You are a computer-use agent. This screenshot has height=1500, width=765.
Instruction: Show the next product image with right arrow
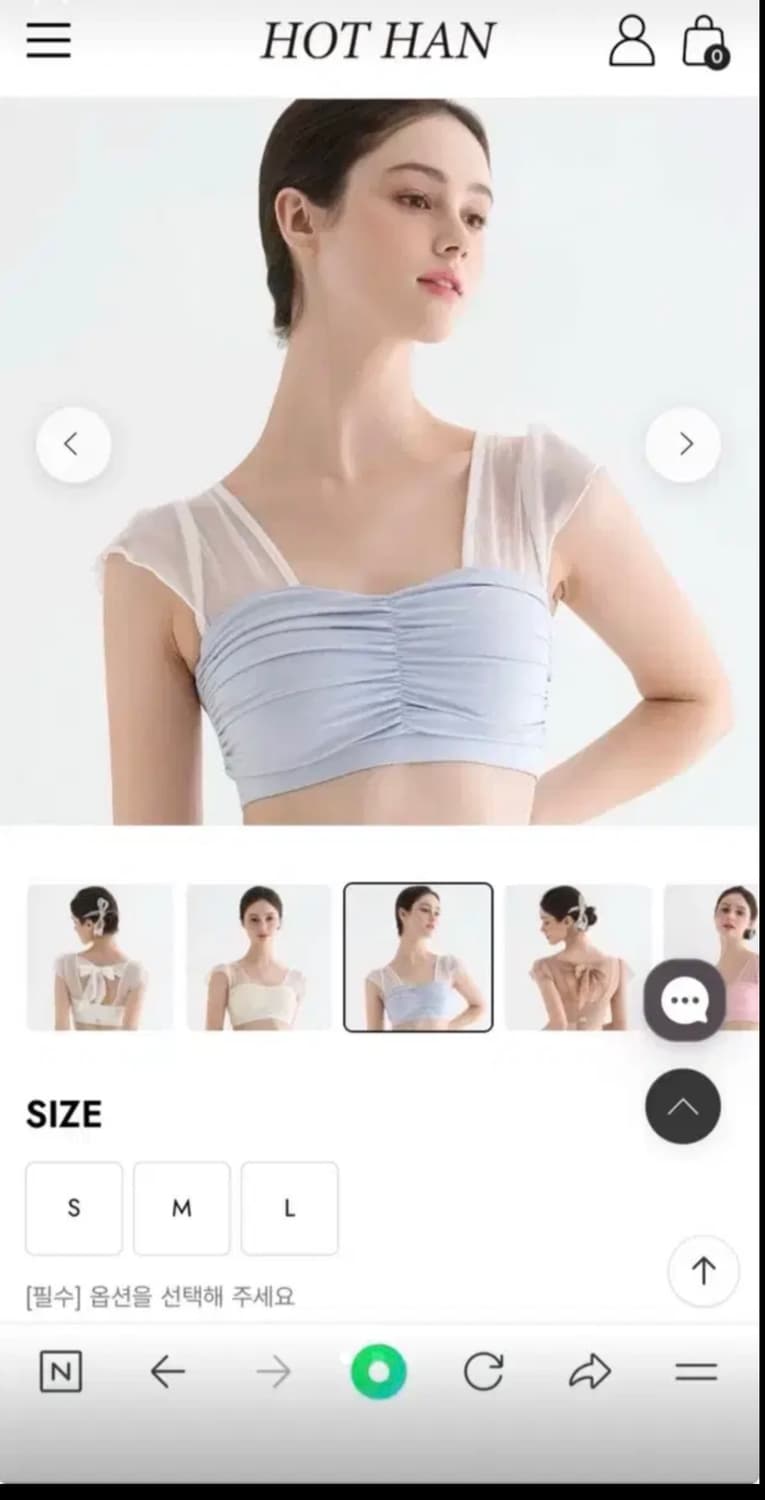coord(683,444)
